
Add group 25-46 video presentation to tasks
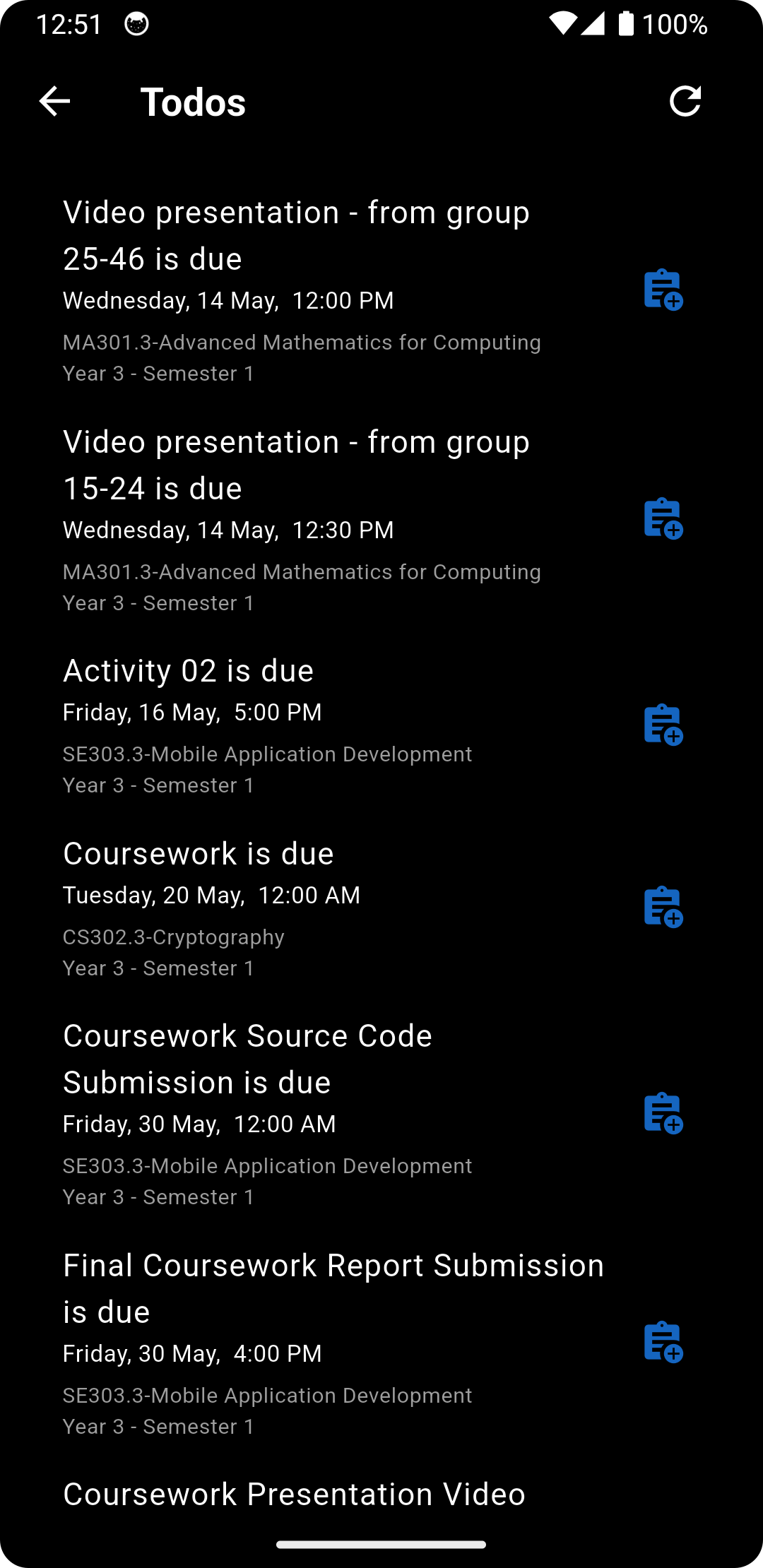[663, 290]
